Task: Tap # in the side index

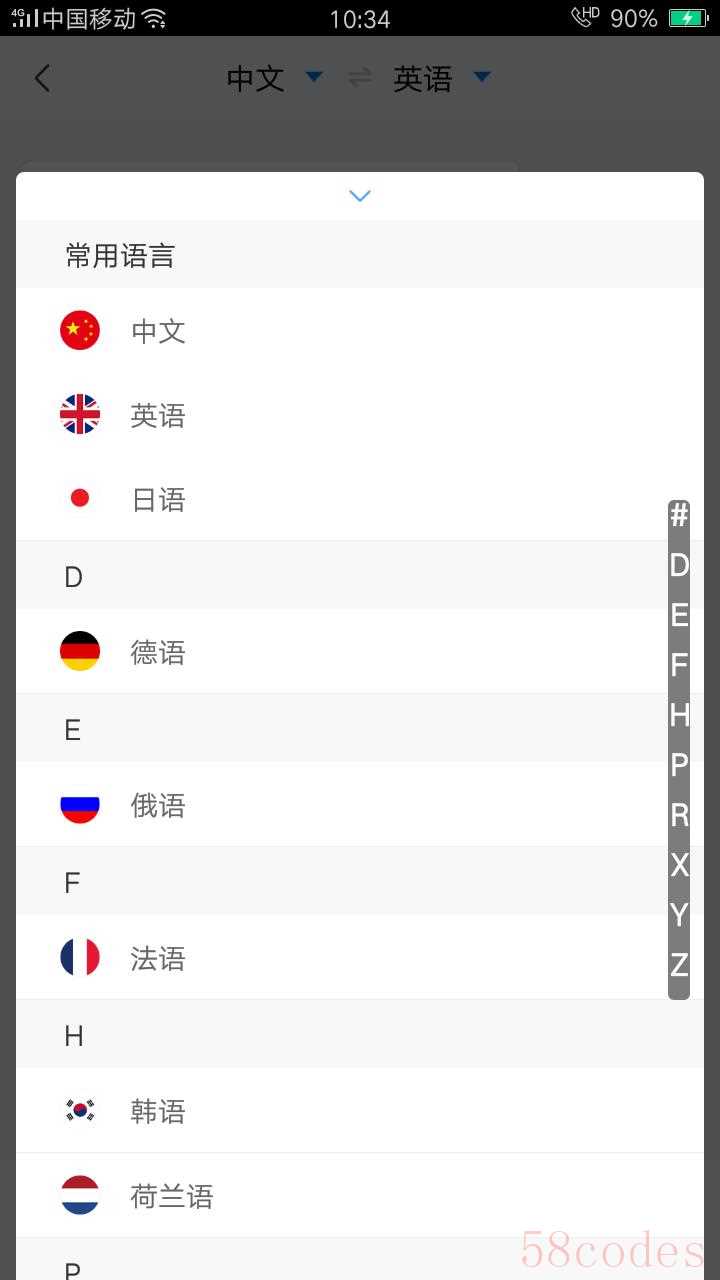Action: [x=679, y=515]
